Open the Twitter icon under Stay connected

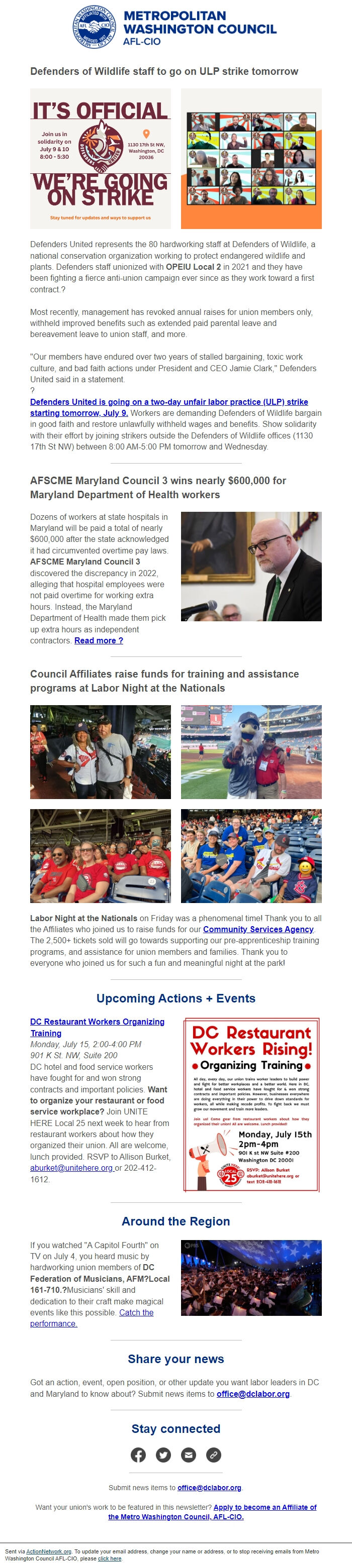pyautogui.click(x=163, y=1455)
